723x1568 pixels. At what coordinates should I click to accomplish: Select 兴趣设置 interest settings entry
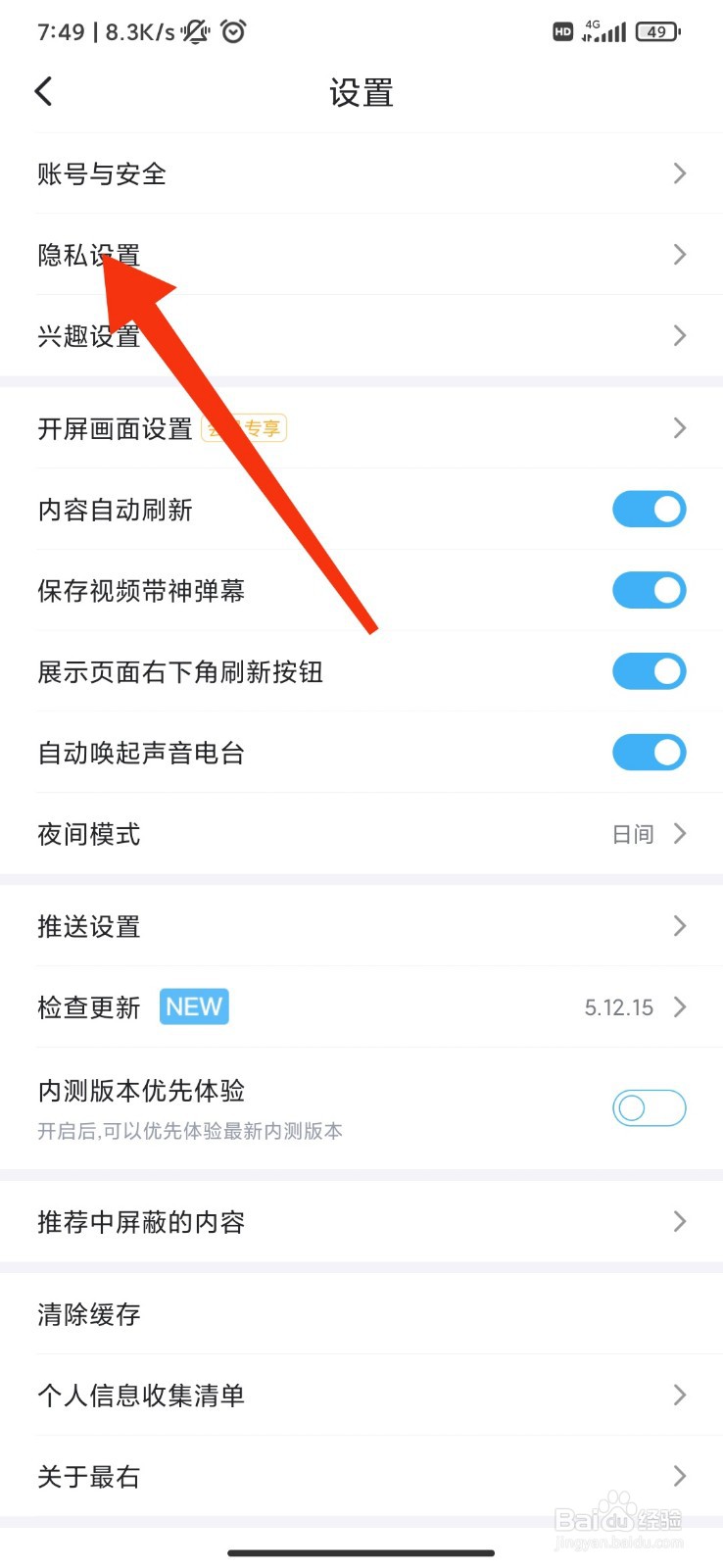[361, 336]
